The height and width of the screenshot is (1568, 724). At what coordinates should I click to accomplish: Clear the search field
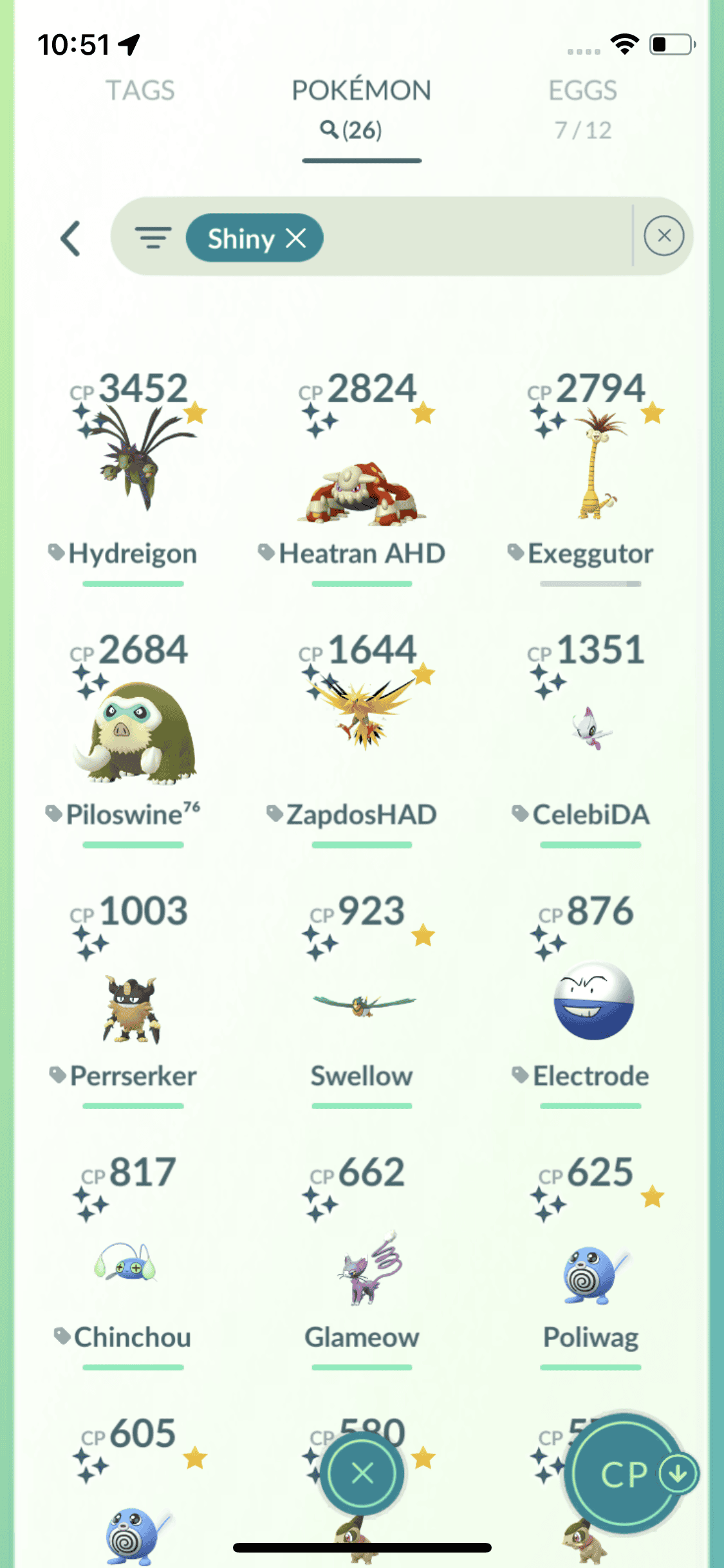[664, 236]
